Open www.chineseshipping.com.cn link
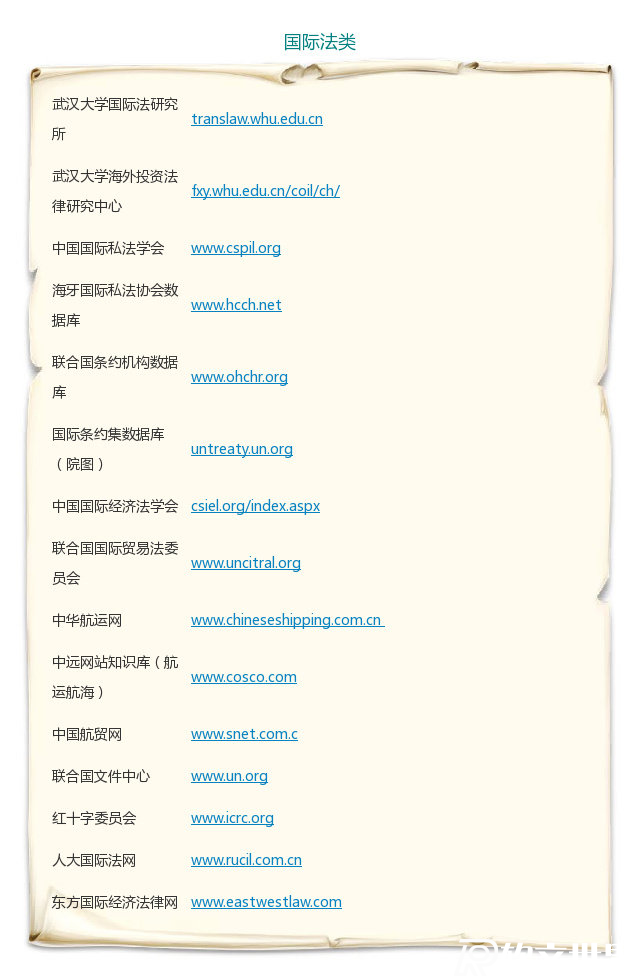 pyautogui.click(x=286, y=620)
